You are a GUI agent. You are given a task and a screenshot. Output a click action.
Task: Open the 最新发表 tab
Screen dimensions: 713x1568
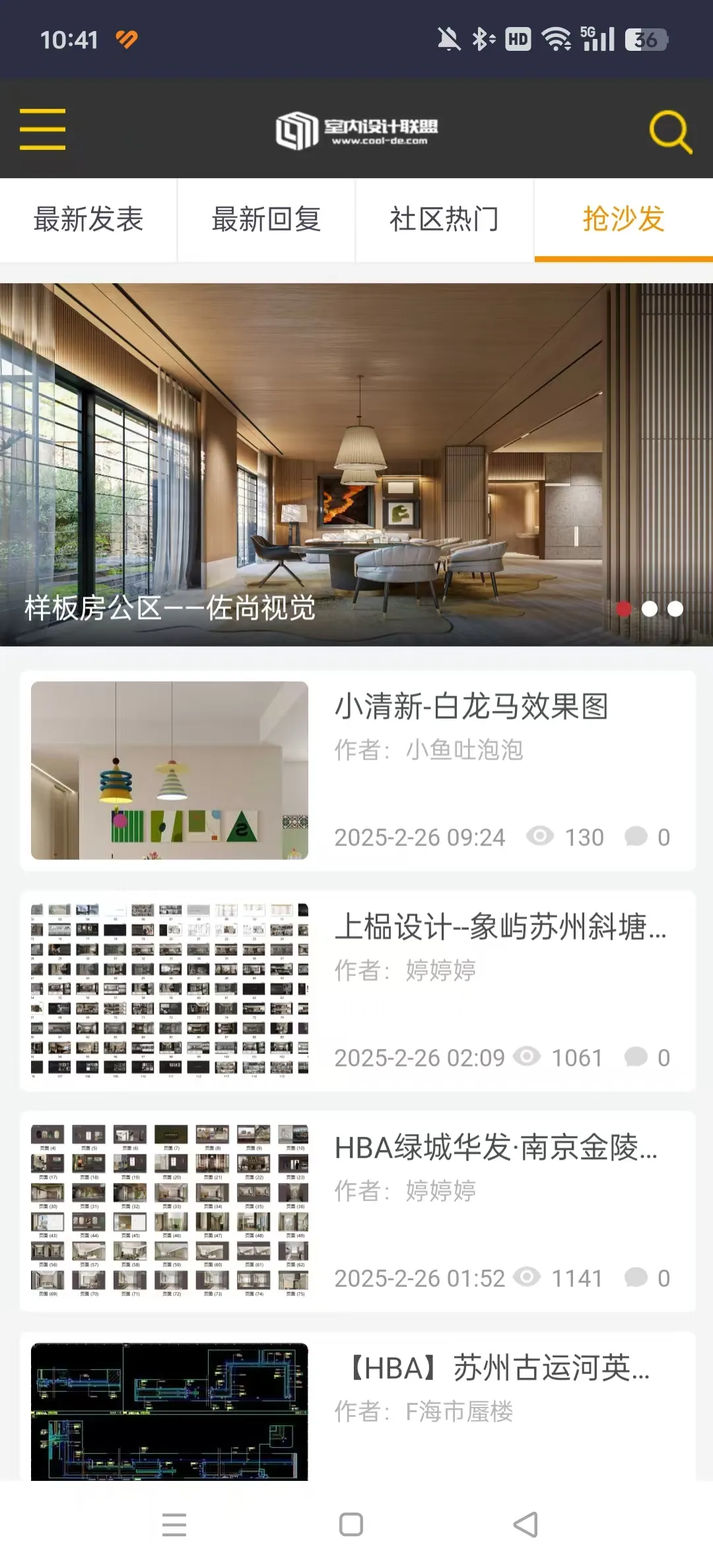coord(88,220)
